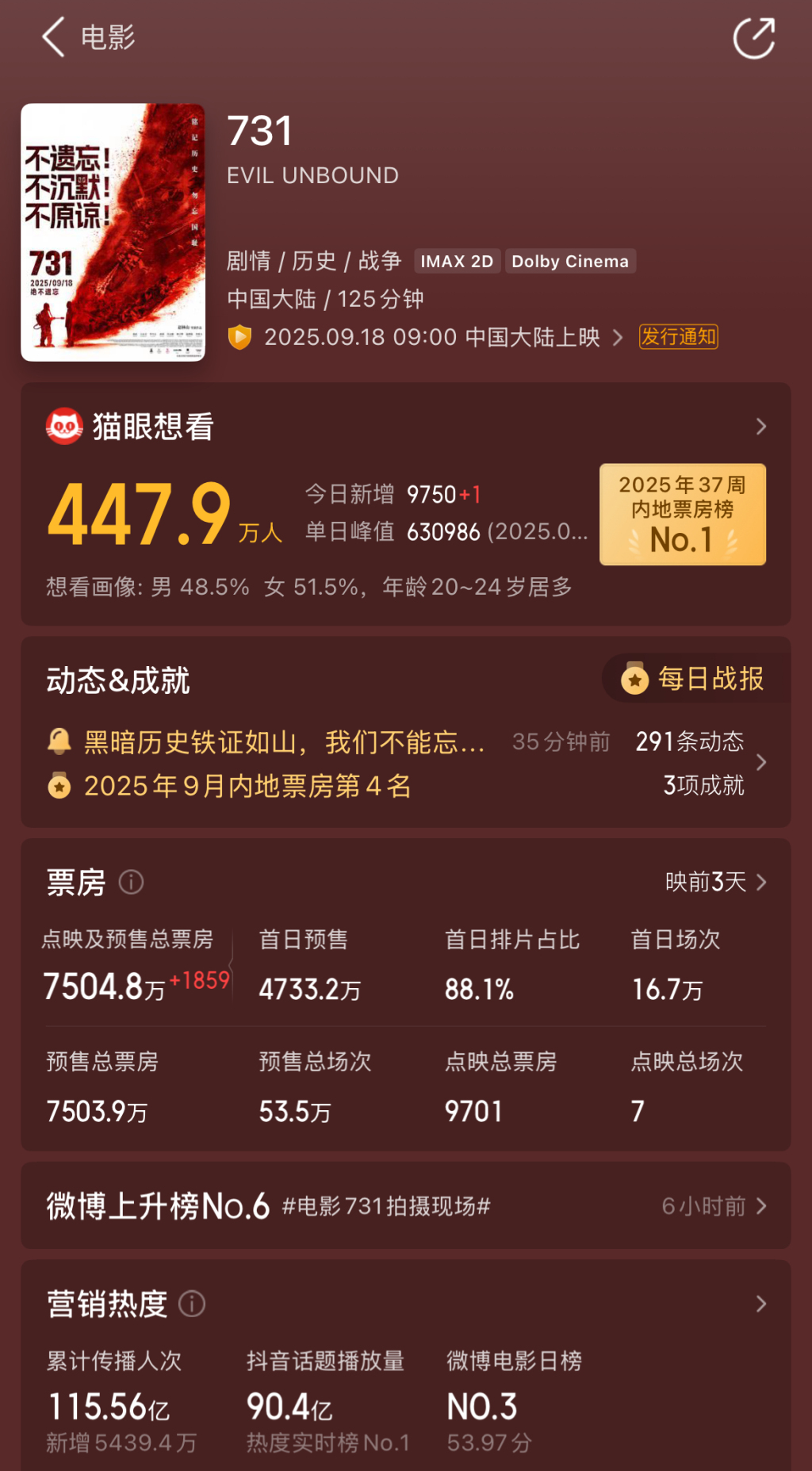Screen dimensions: 812x1471
Task: Open the 每日战报 report
Action: 695,679
